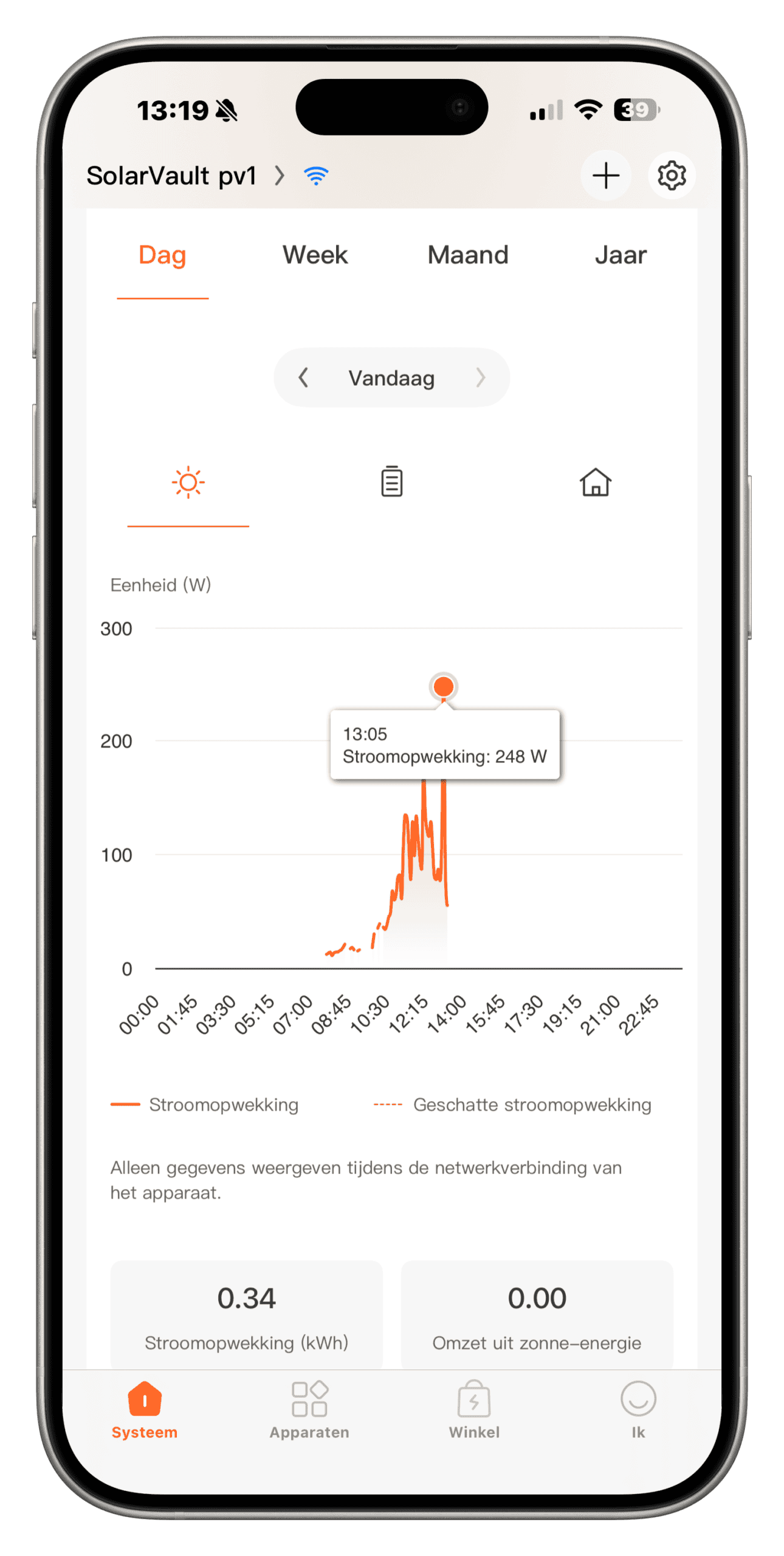Show the home consumption chart
This screenshot has width=784, height=1556.
[595, 483]
